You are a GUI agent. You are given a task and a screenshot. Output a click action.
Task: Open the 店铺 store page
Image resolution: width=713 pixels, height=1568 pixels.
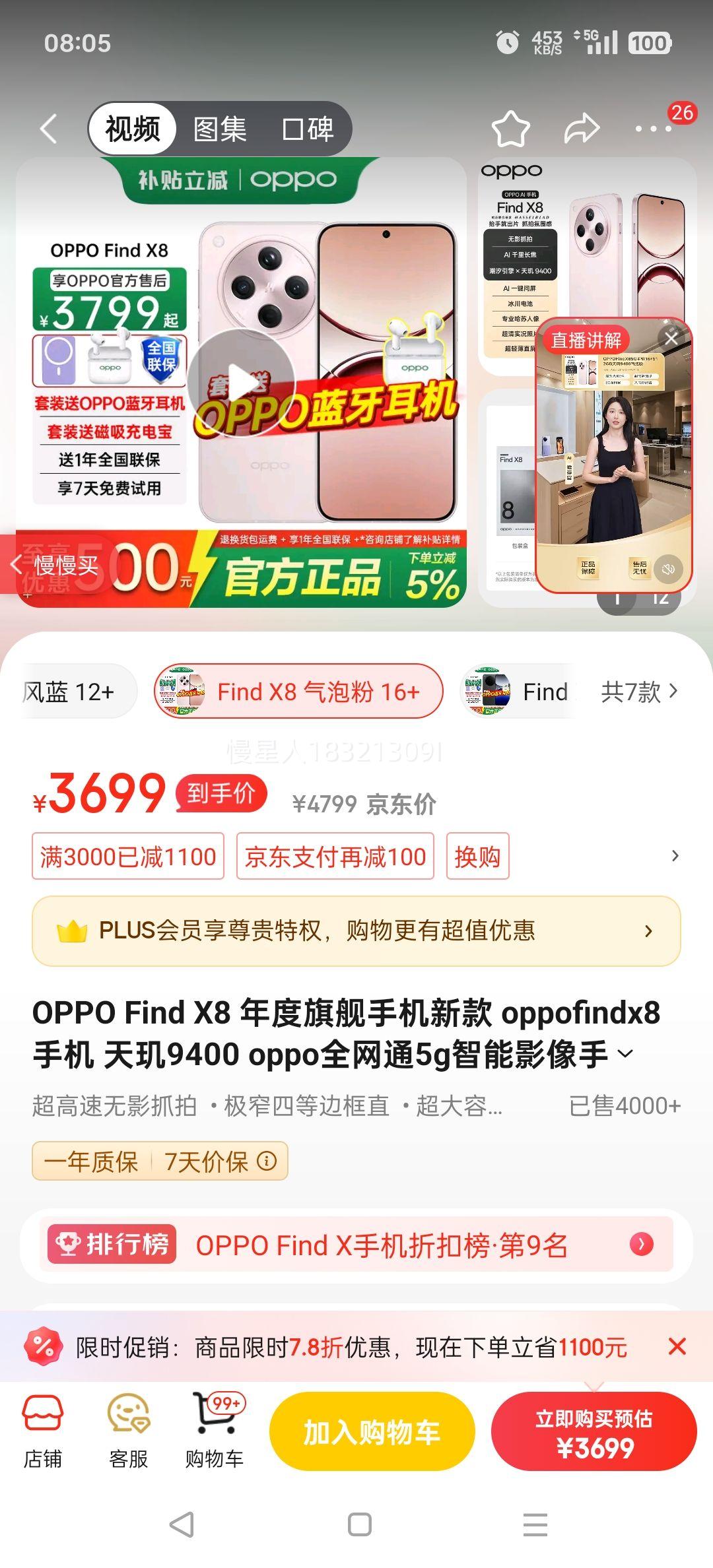click(x=44, y=1432)
